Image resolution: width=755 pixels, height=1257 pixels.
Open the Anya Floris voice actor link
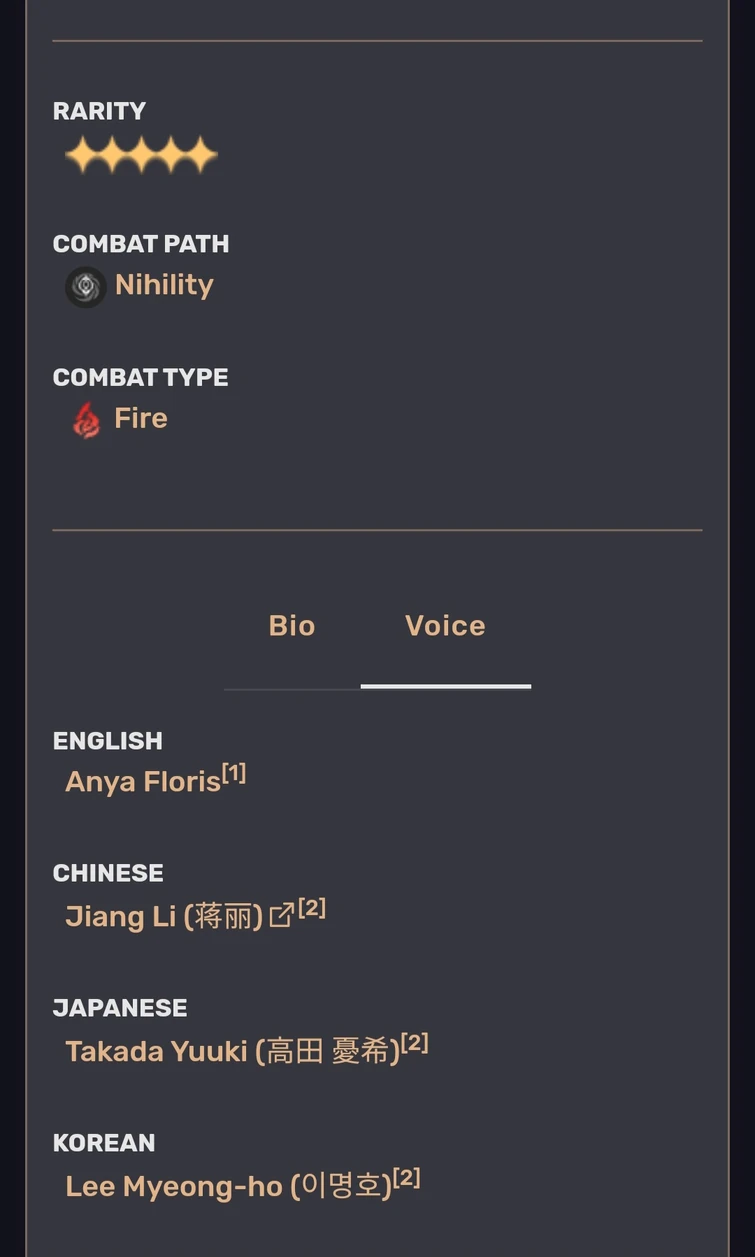tap(142, 781)
